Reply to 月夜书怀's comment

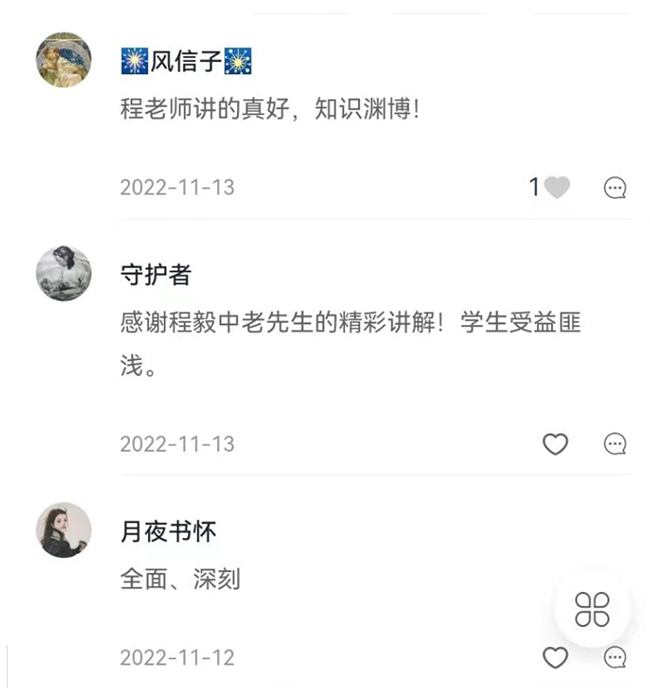click(616, 657)
